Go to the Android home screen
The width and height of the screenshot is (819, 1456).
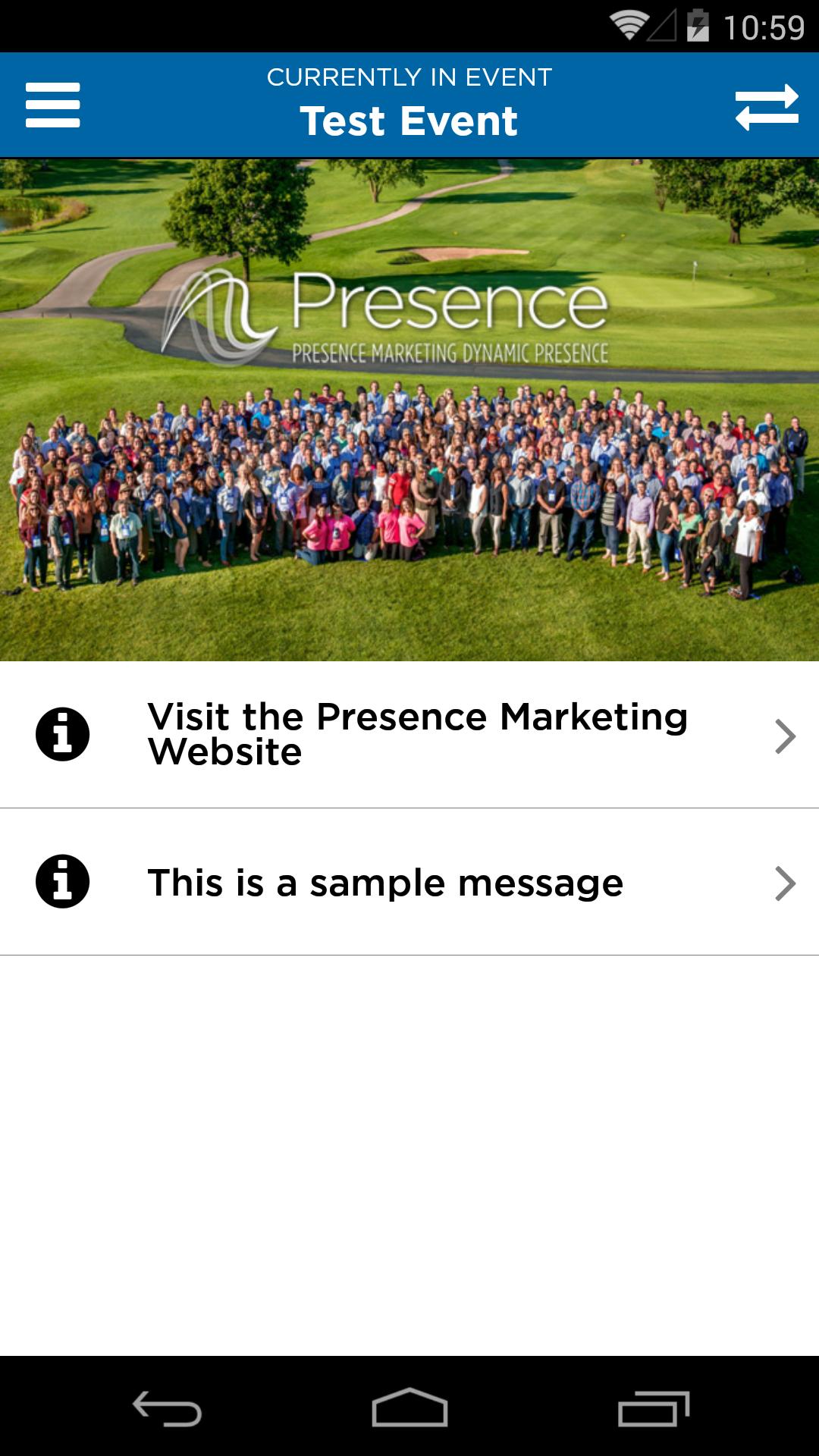tap(409, 1409)
